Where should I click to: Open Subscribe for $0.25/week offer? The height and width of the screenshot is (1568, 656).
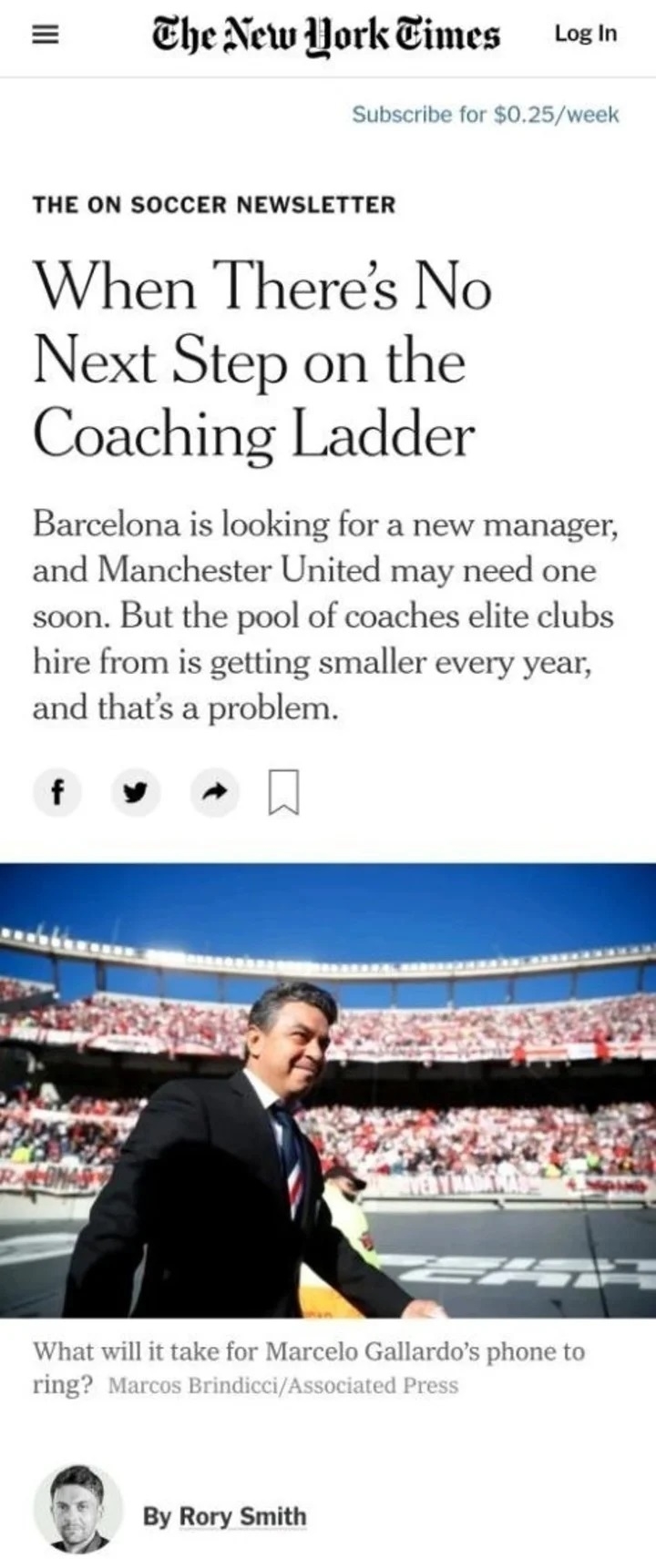[485, 115]
